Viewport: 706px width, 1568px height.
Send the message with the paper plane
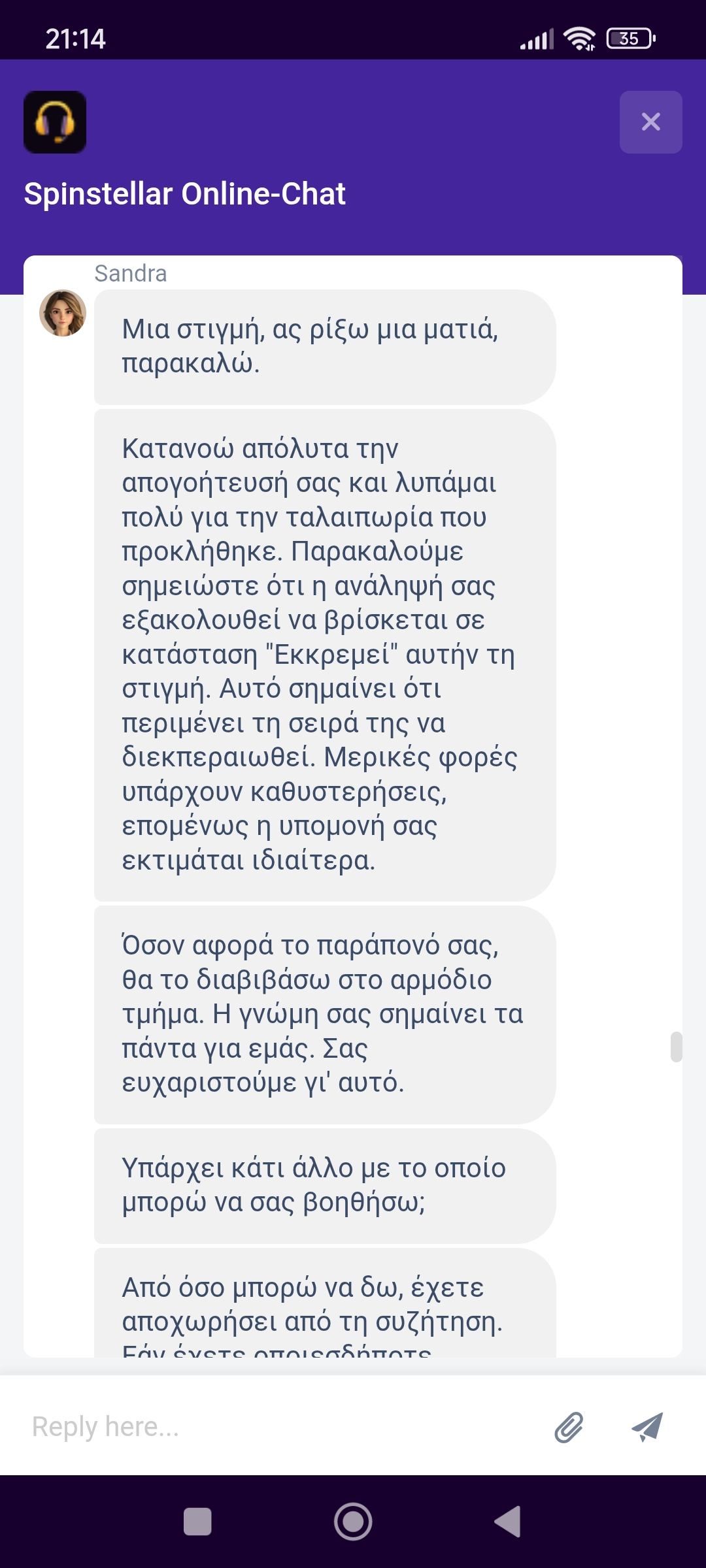pos(647,1427)
